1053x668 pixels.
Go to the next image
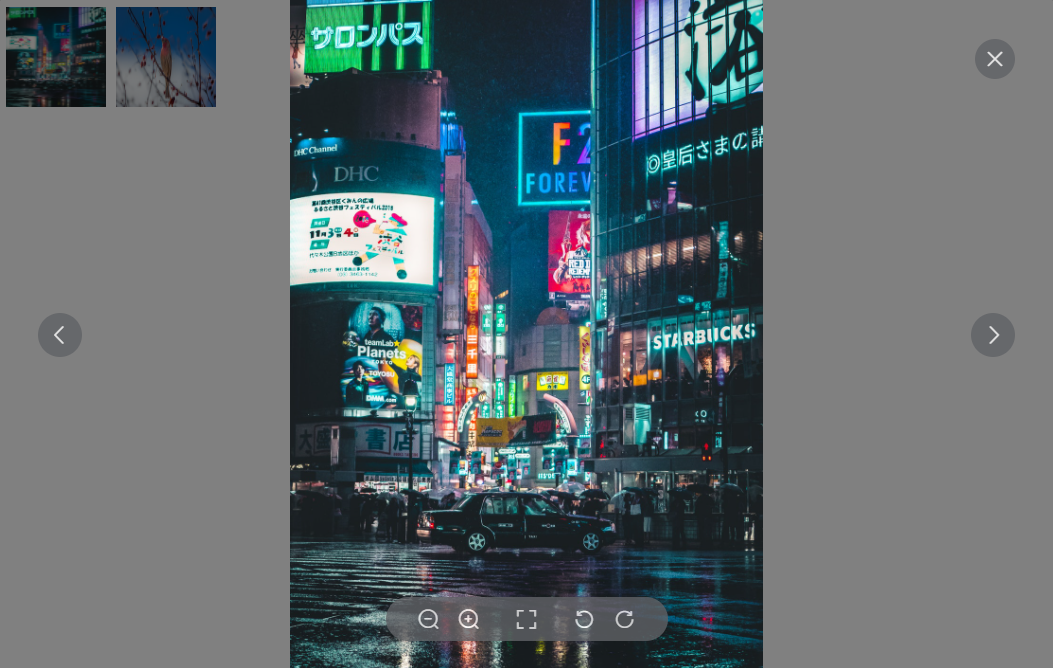pyautogui.click(x=992, y=335)
